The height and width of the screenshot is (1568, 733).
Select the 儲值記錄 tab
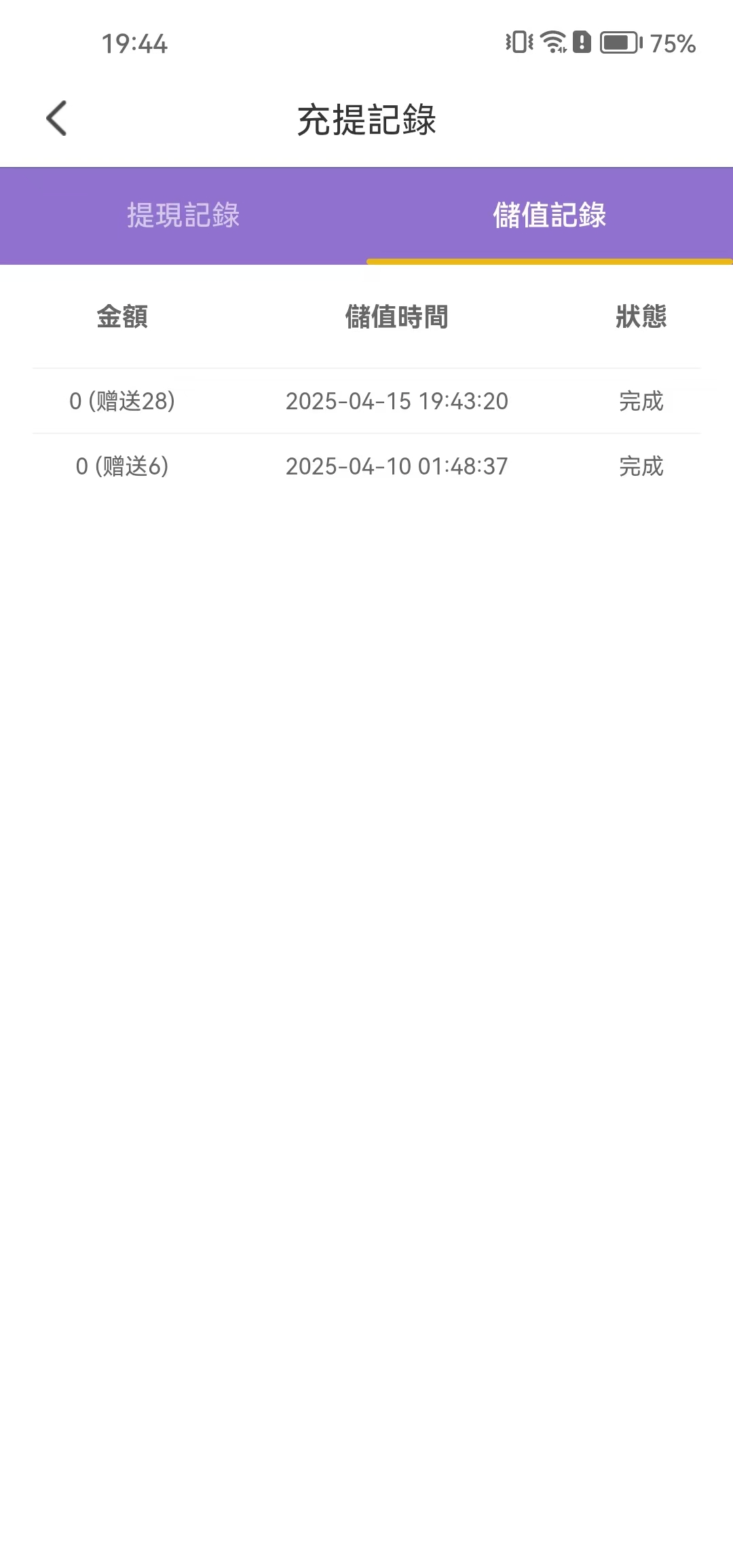[549, 216]
